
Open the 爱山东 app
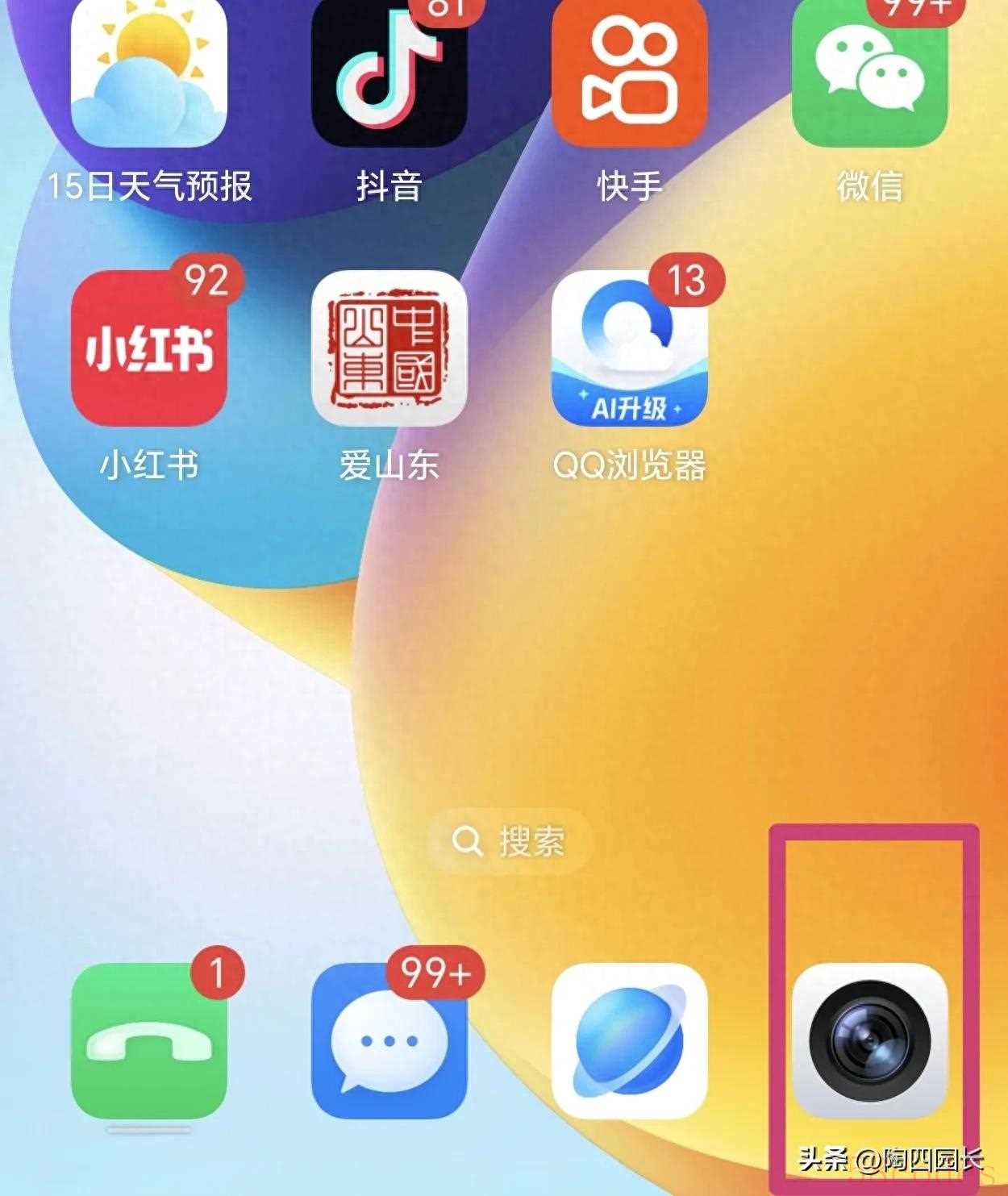coord(389,348)
